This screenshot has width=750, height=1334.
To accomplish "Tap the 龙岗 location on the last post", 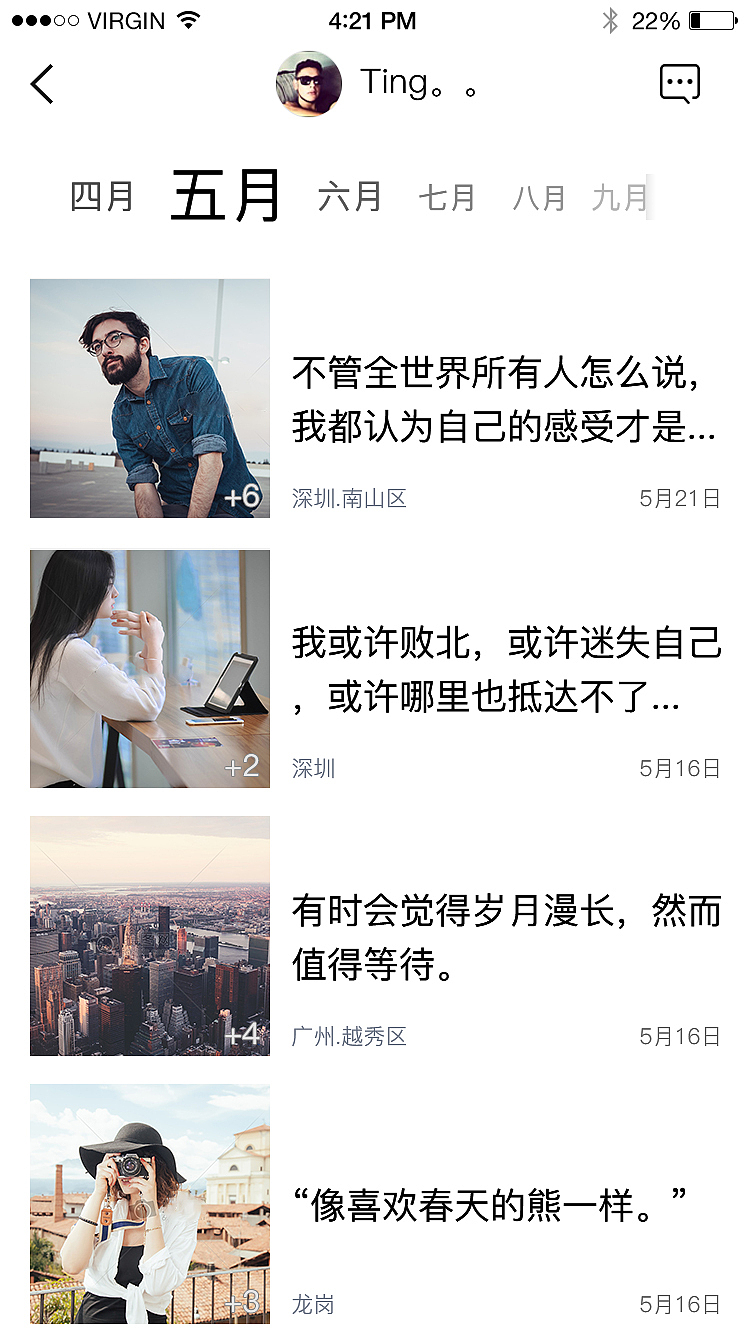I will pos(313,1306).
